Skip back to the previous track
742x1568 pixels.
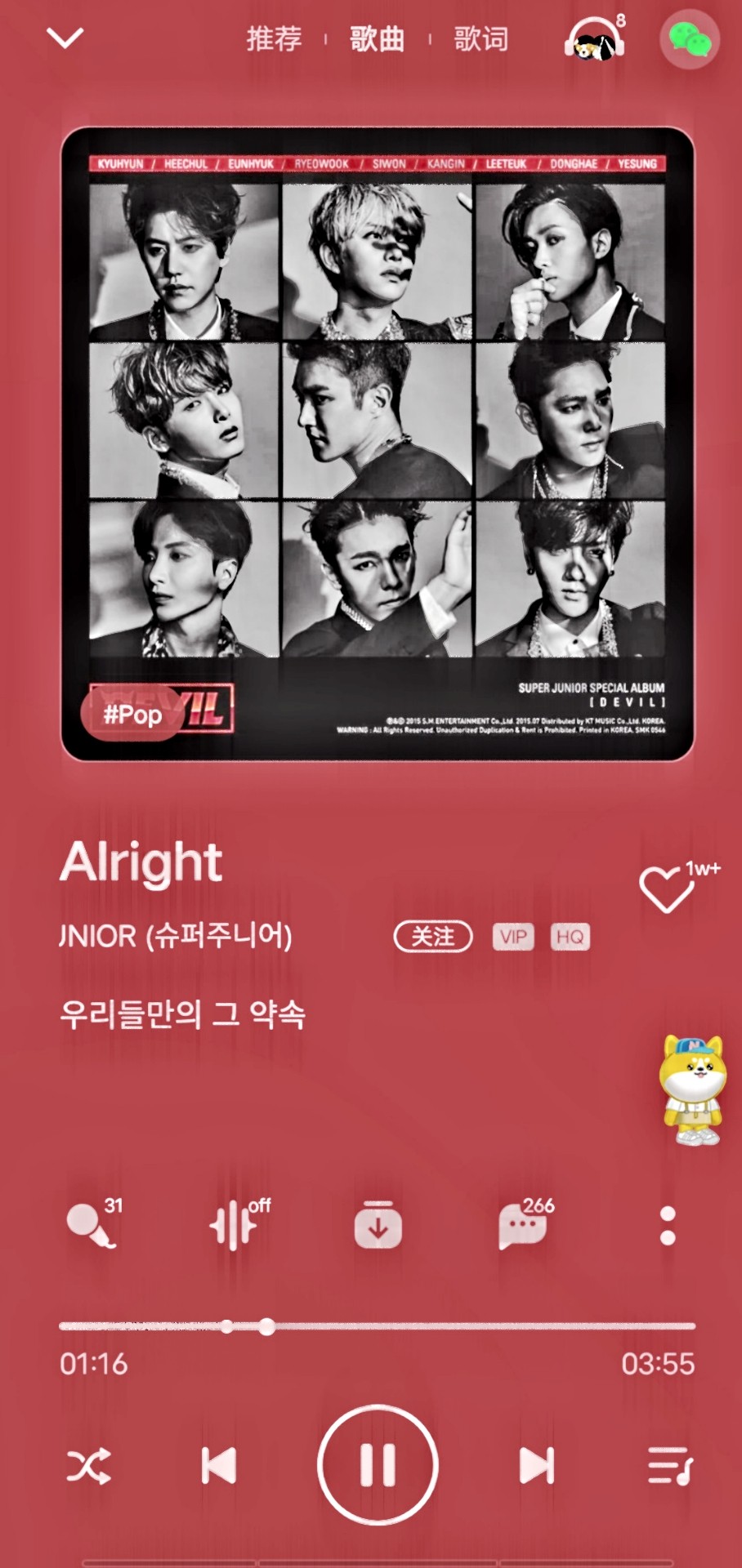coord(219,1466)
